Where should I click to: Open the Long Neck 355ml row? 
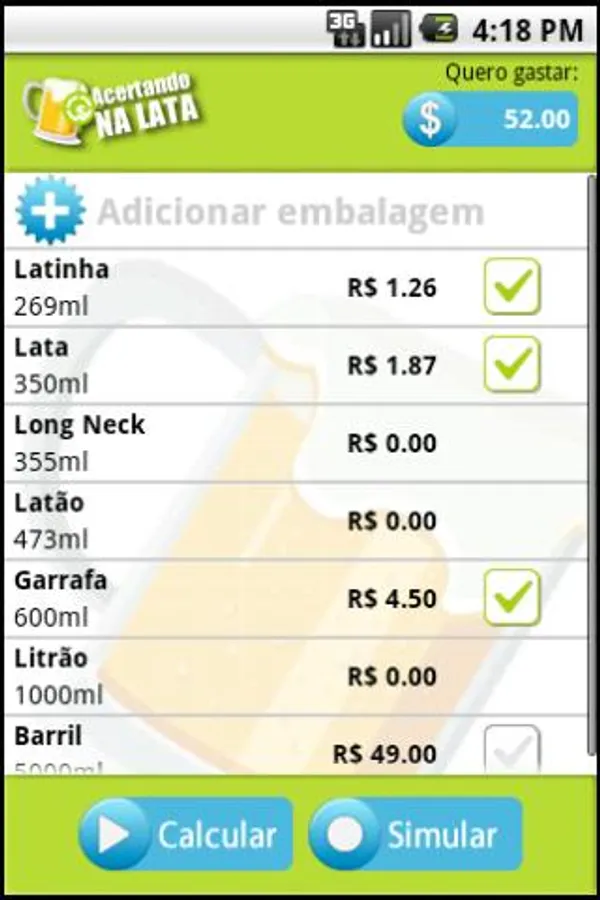[x=250, y=443]
